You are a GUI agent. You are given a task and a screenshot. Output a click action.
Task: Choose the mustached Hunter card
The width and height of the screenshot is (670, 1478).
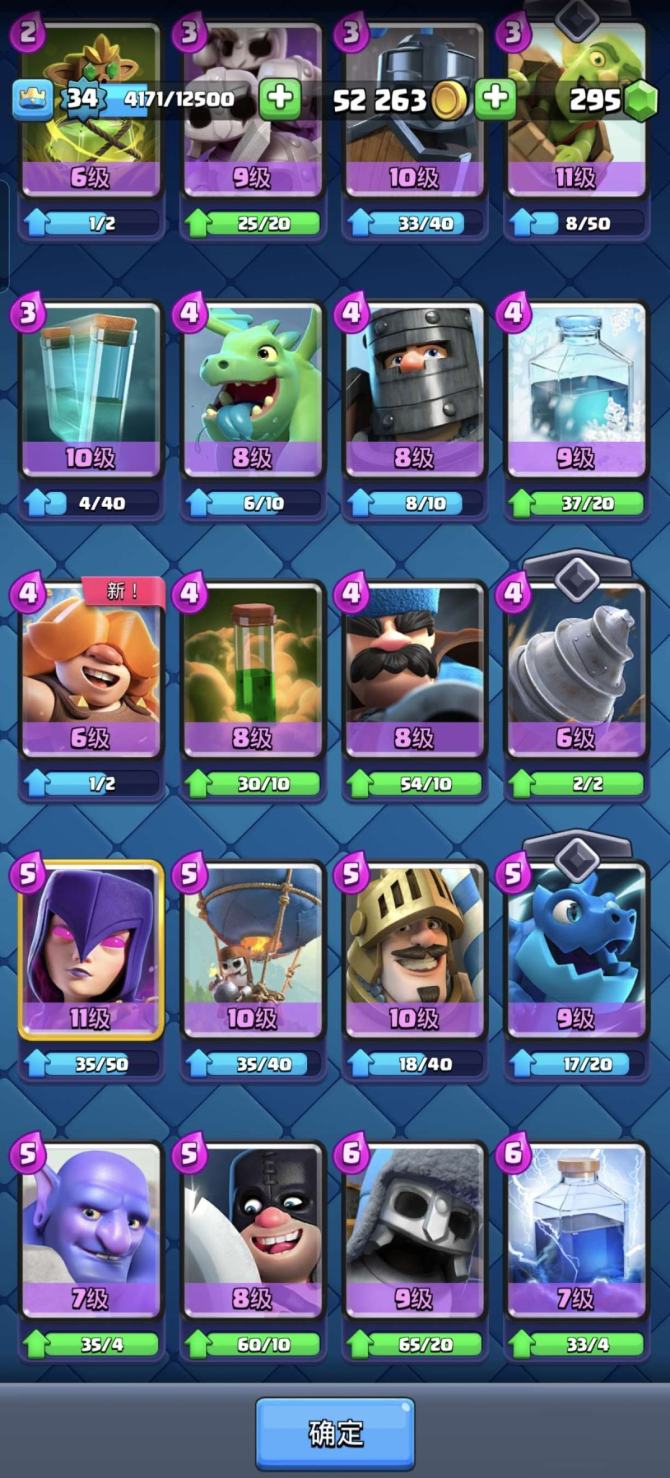tap(416, 670)
